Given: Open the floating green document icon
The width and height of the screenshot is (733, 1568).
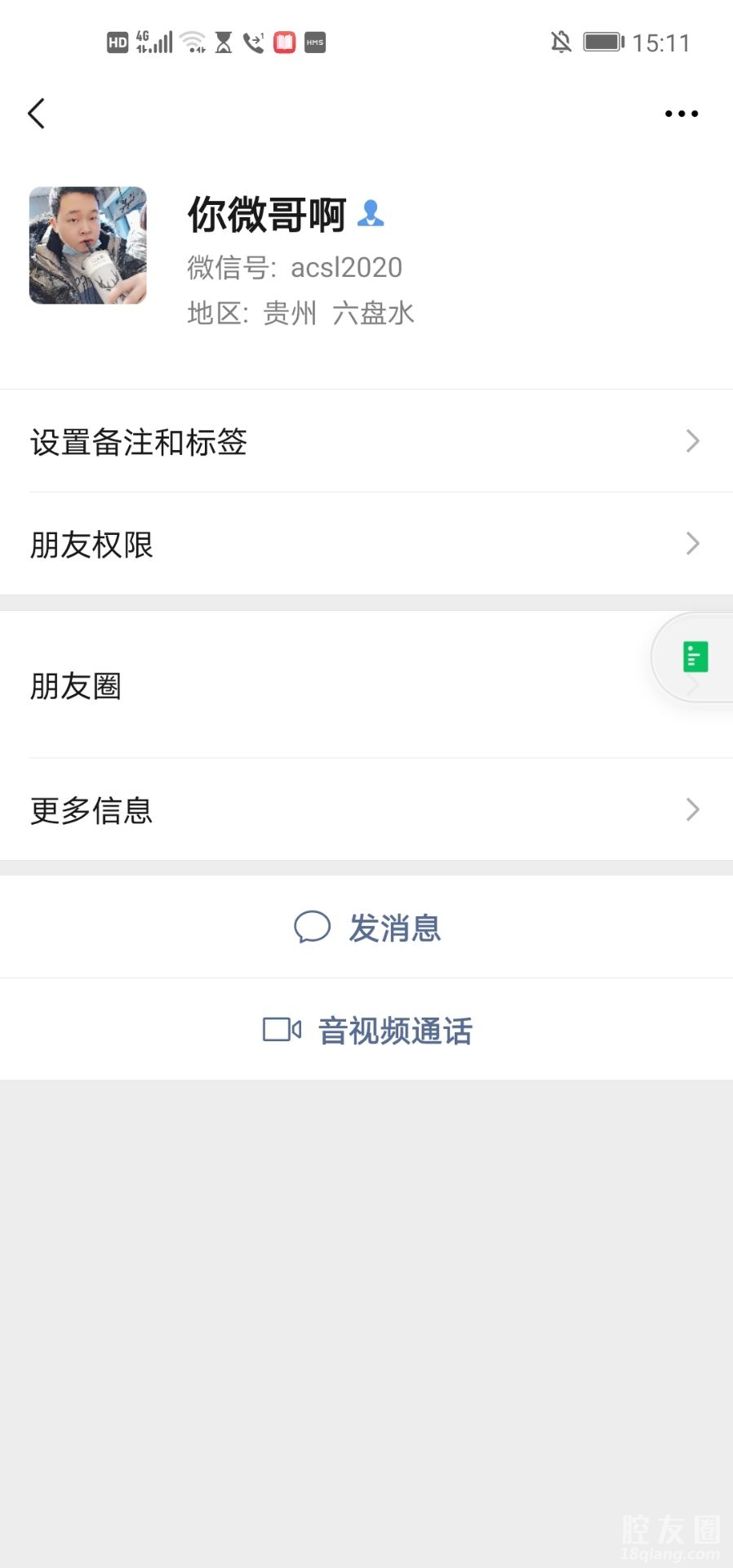Looking at the screenshot, I should [695, 657].
